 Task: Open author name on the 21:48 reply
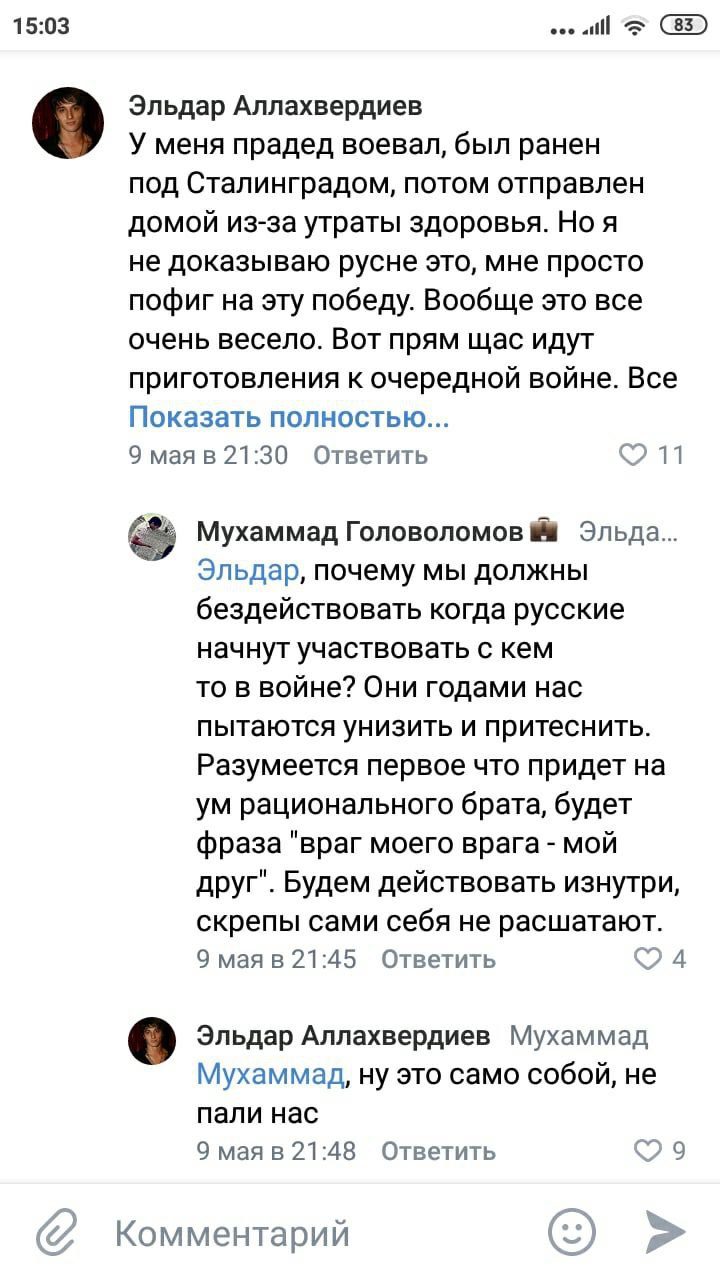point(343,1036)
